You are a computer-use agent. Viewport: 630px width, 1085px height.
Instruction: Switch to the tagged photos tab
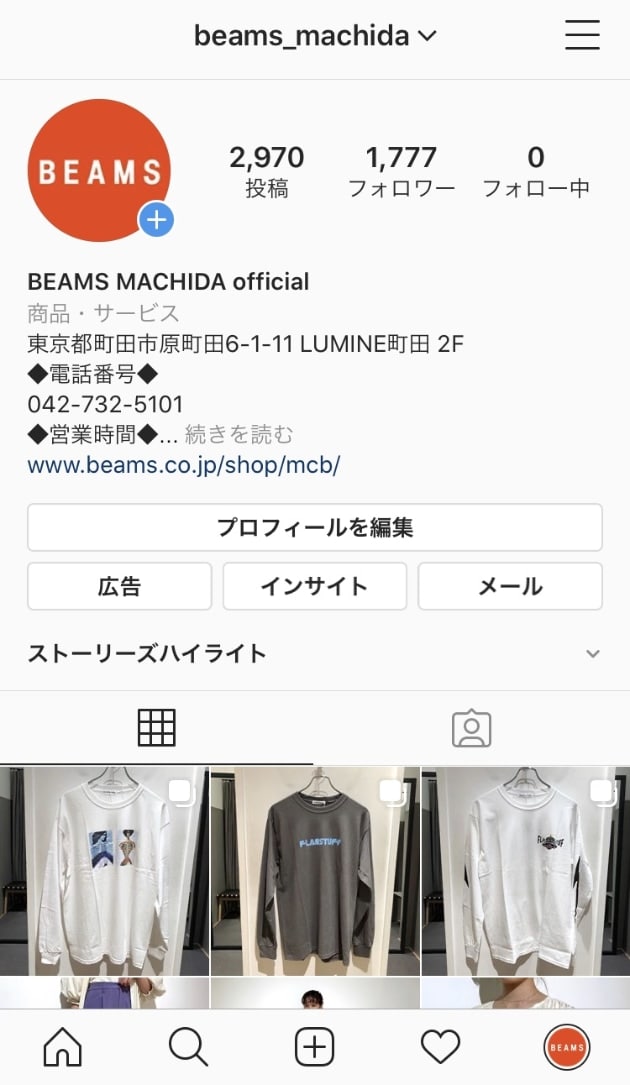pyautogui.click(x=471, y=728)
